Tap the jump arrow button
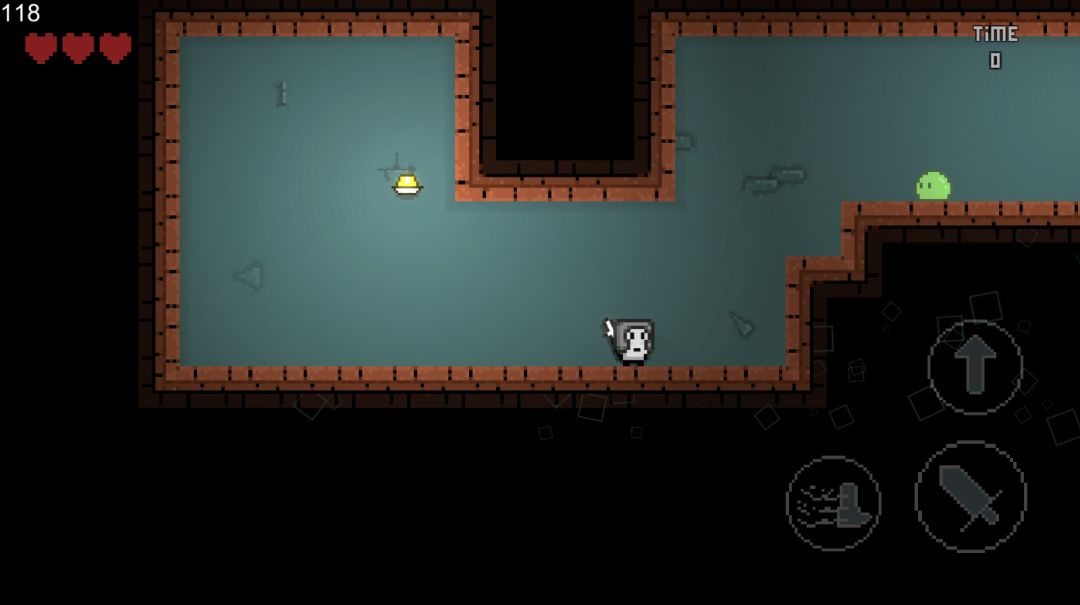Viewport: 1080px width, 605px height. [975, 367]
